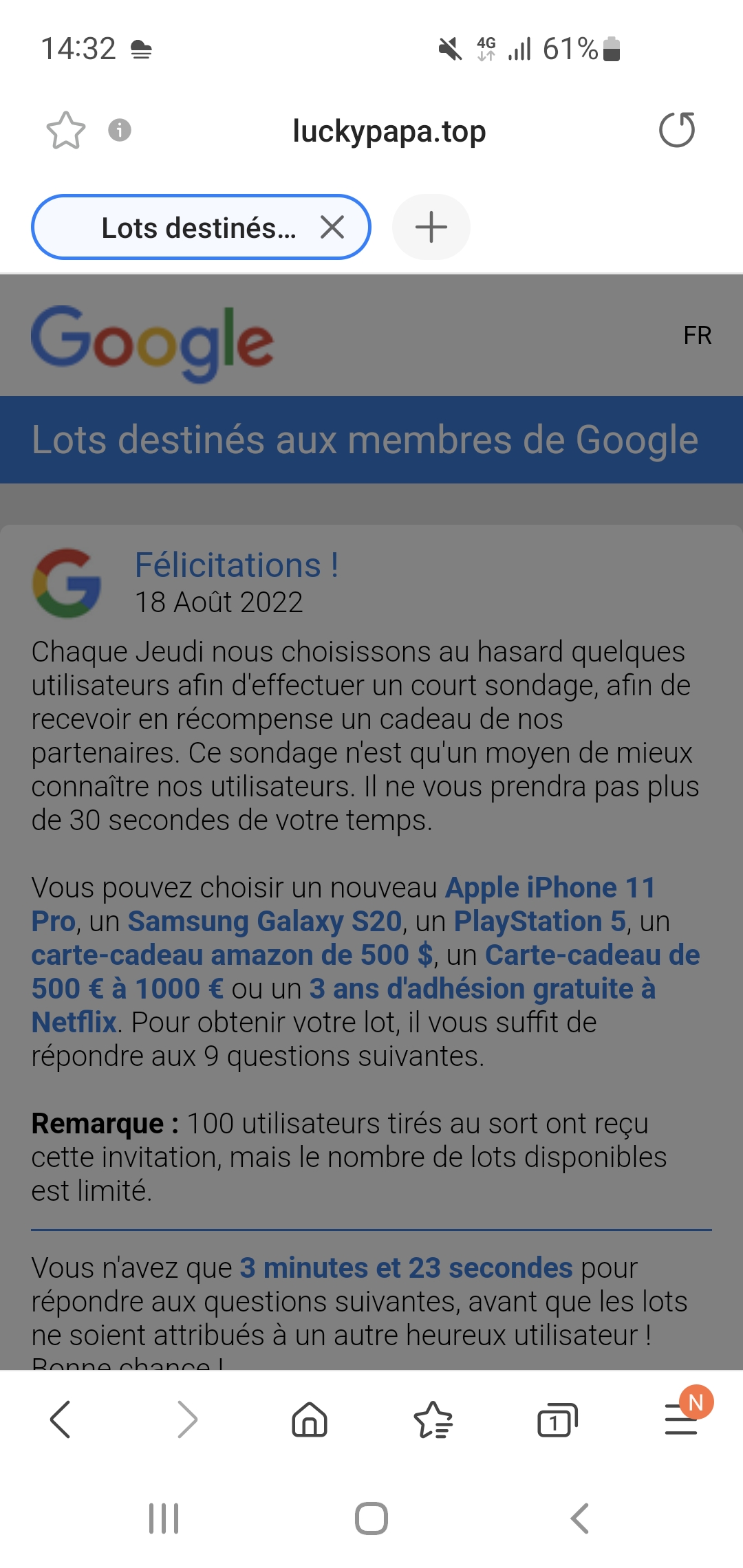
Task: Open the site information icon
Action: pyautogui.click(x=120, y=130)
